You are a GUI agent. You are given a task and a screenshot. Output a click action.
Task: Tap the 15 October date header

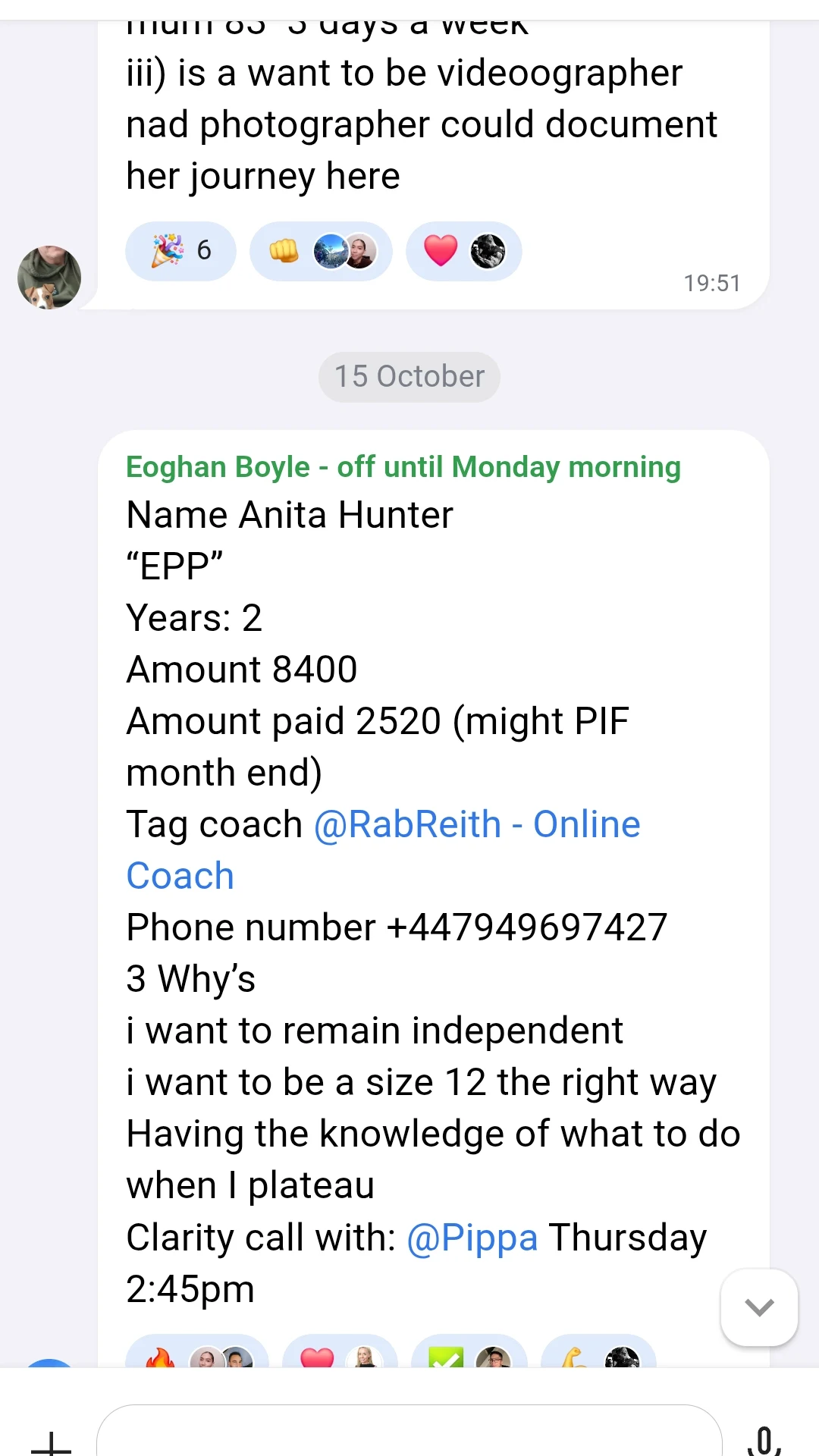(409, 376)
